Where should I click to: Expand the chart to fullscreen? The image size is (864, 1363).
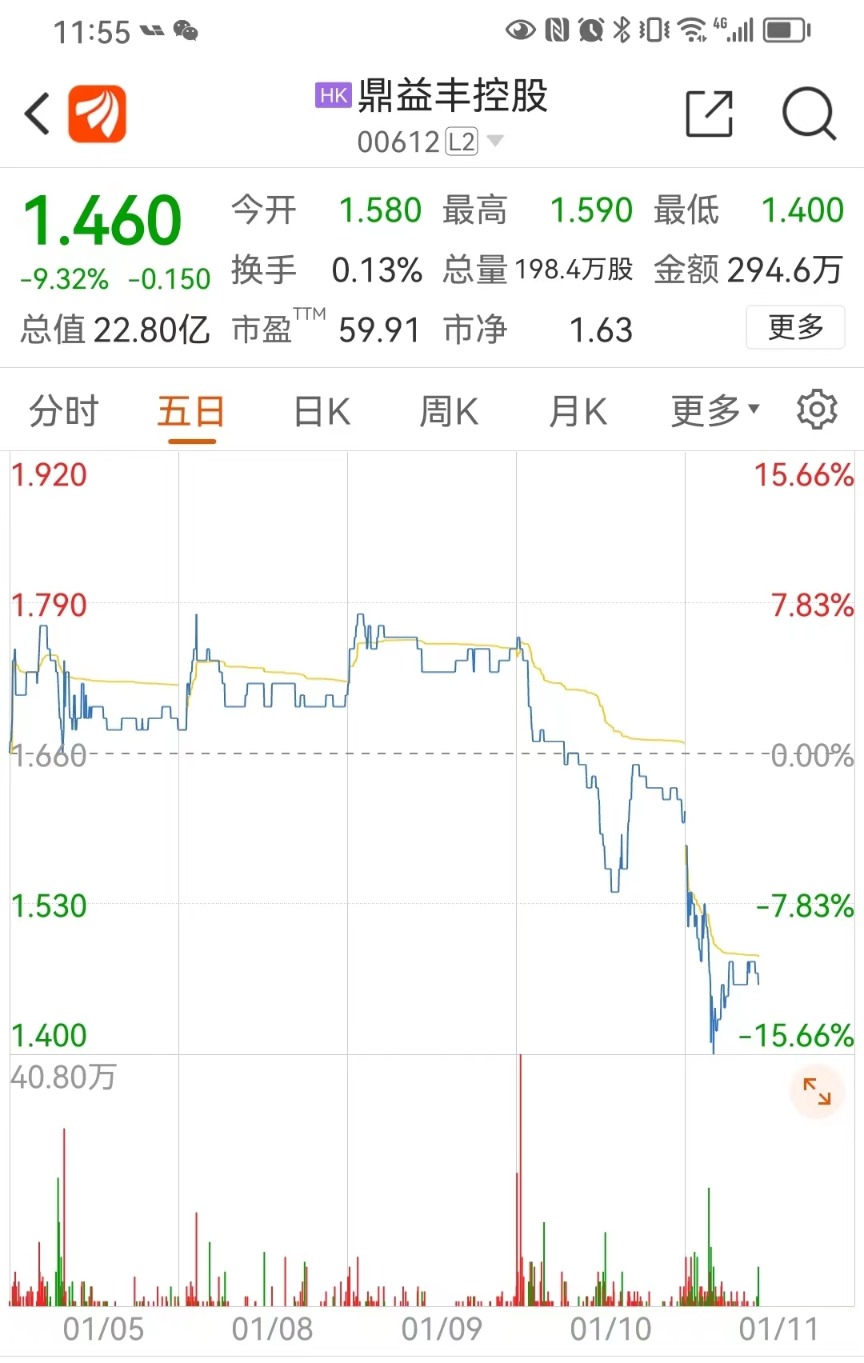click(817, 1092)
